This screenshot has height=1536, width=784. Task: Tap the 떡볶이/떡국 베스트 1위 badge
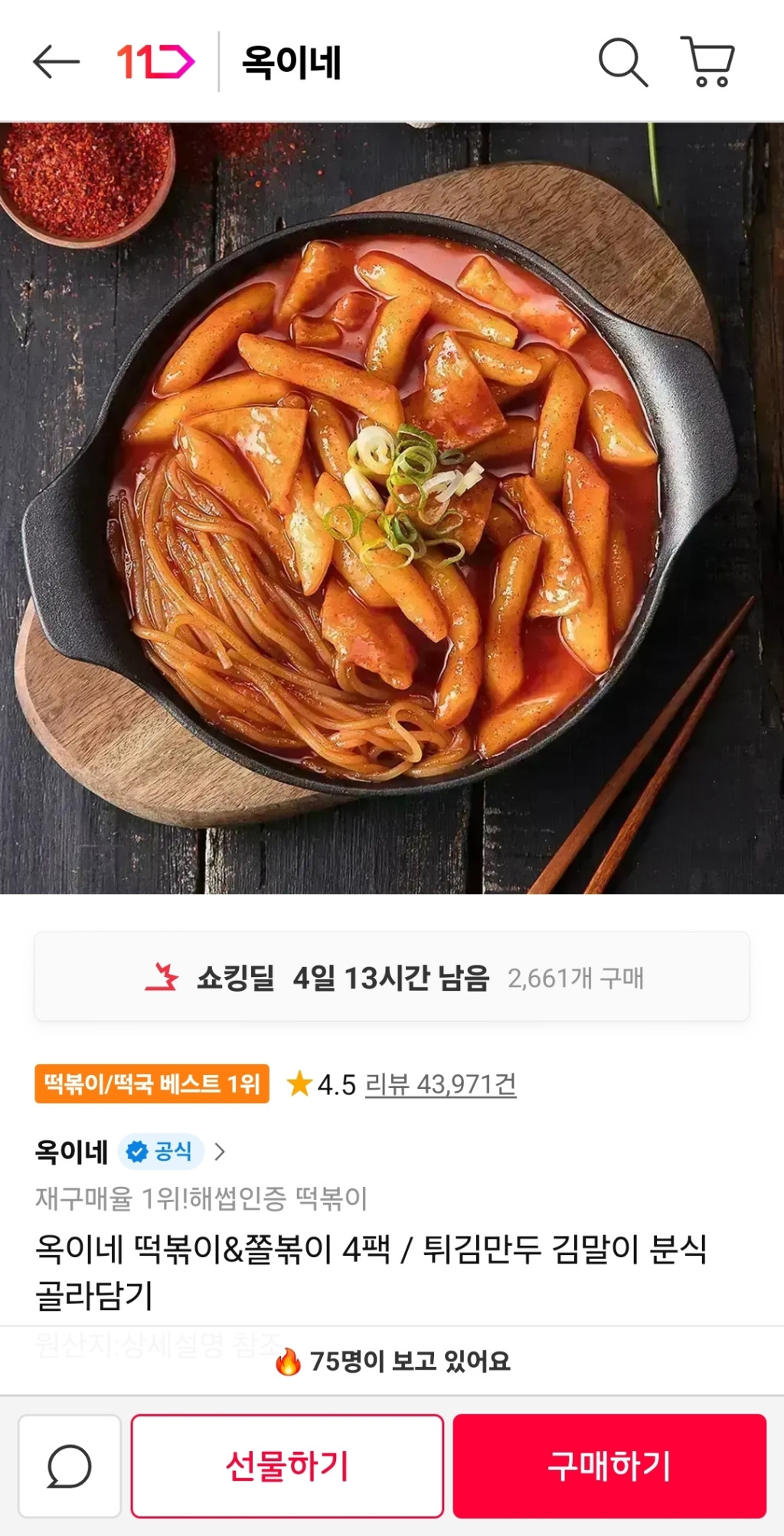pyautogui.click(x=152, y=1083)
